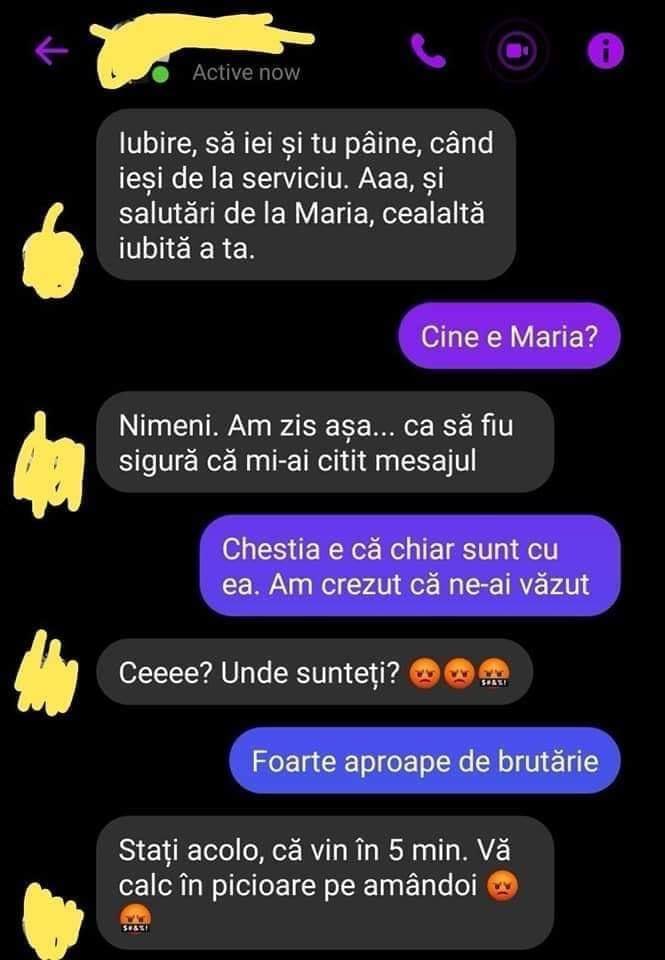Screen dimensions: 665x960
Task: Start a video call
Action: (517, 49)
